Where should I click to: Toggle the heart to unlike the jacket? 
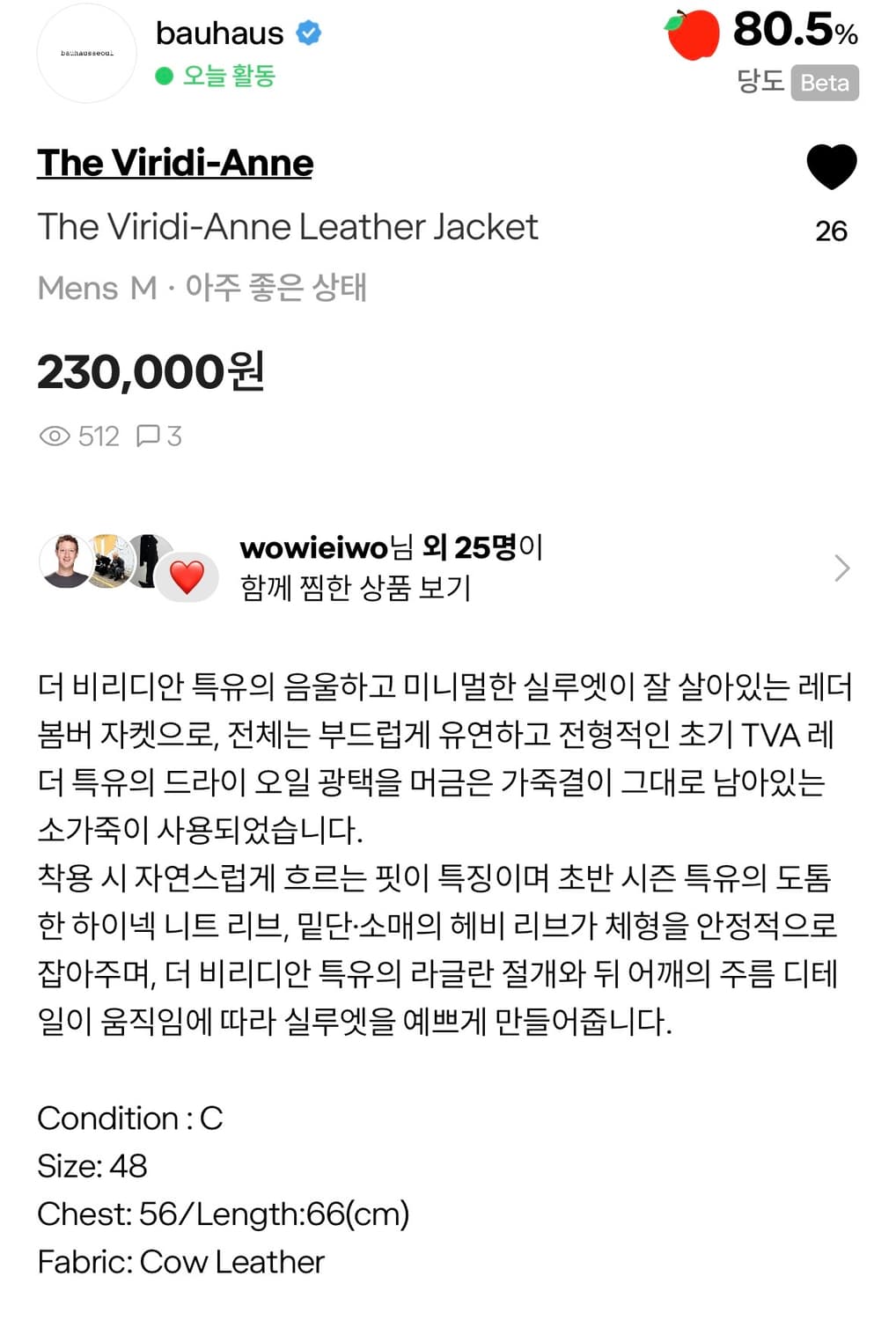831,169
